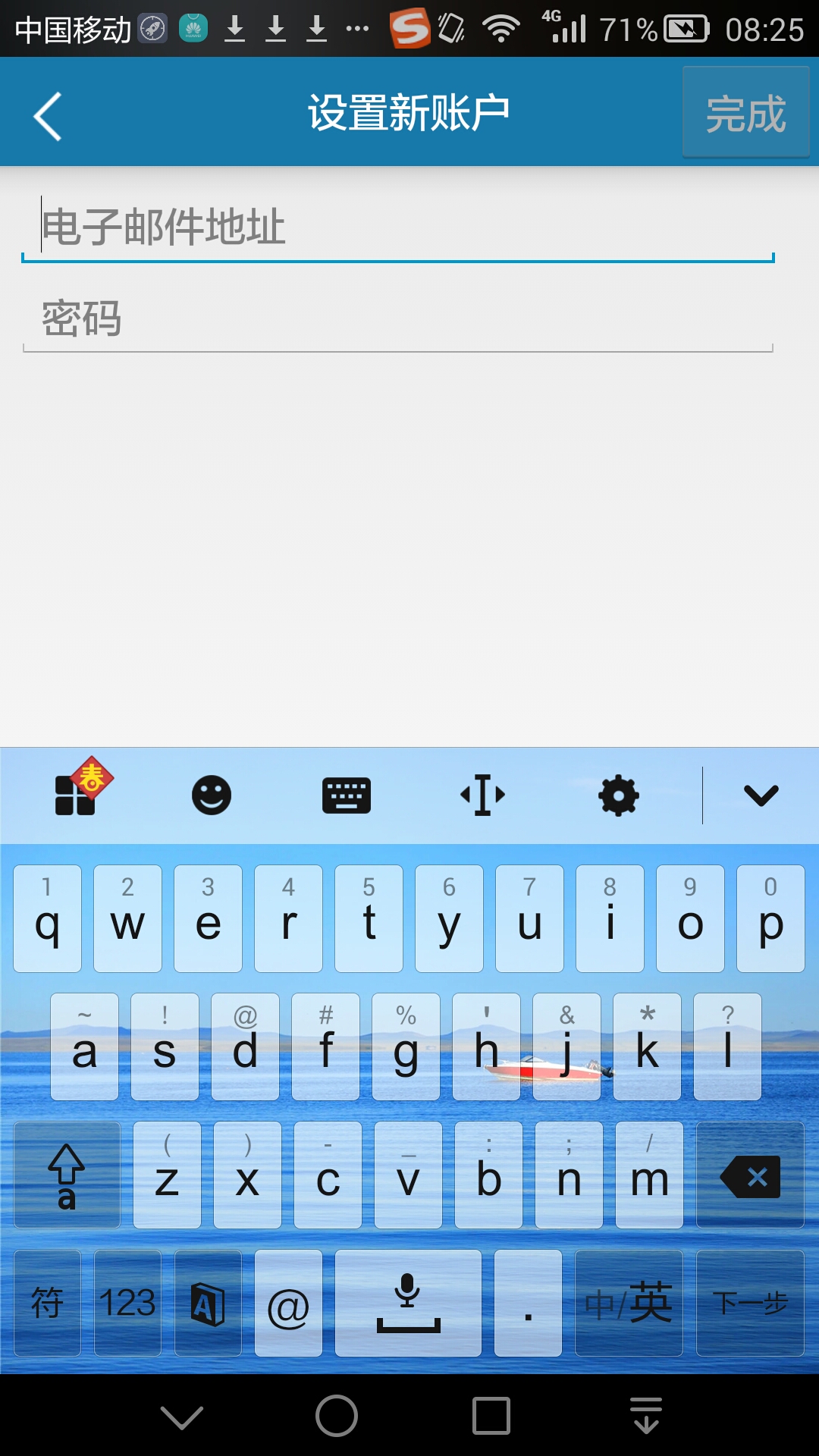Collapse the keyboard with down chevron
Screen dimensions: 819x1456
pos(761,795)
